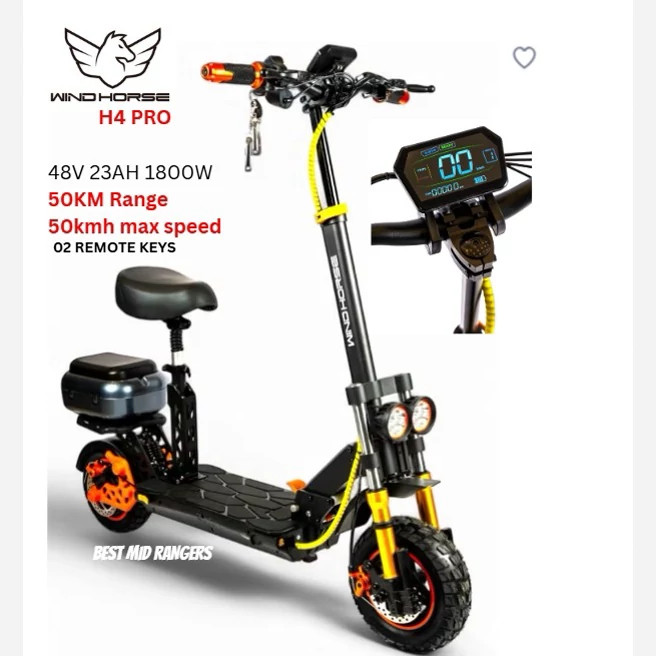Open the Wind Horse H4 PRO product

point(330,380)
